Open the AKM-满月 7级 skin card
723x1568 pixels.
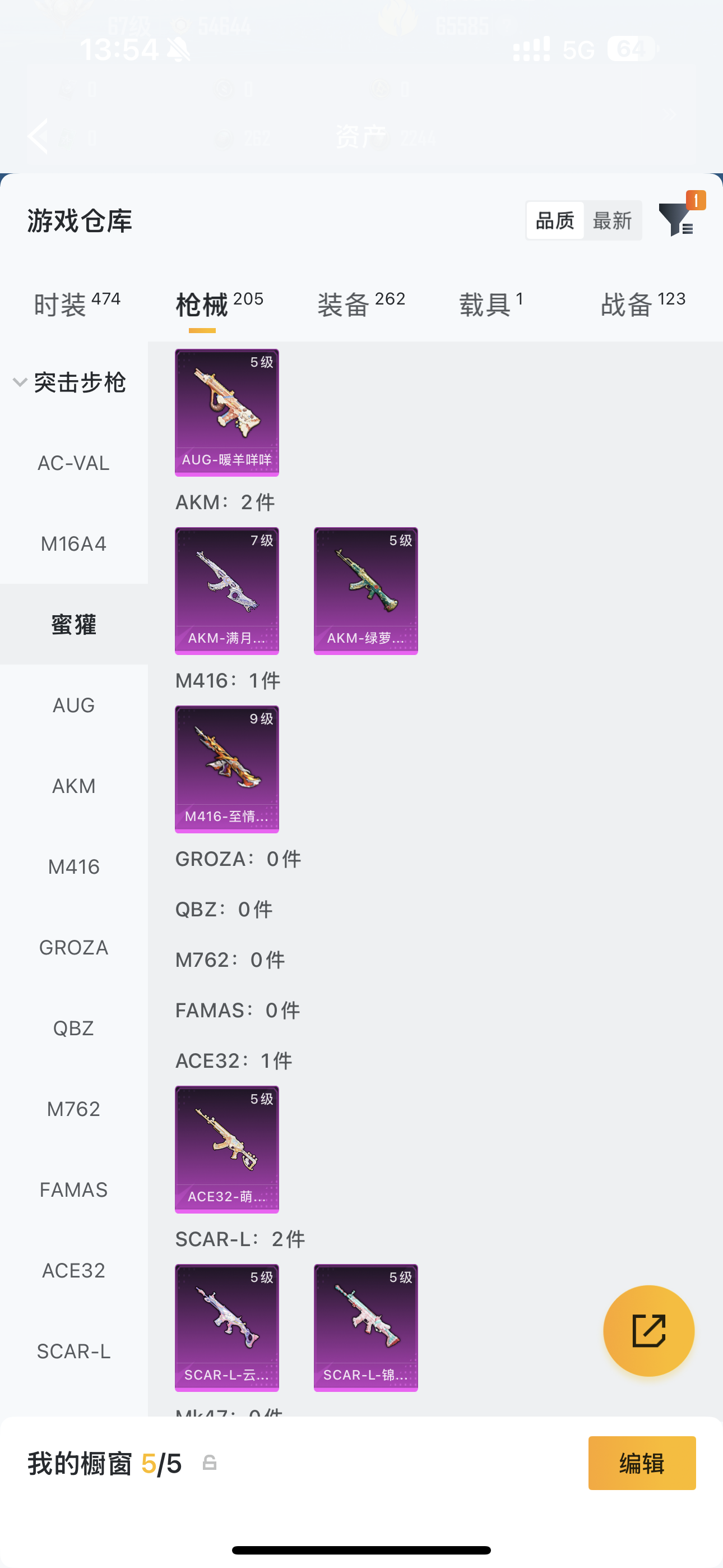(227, 591)
